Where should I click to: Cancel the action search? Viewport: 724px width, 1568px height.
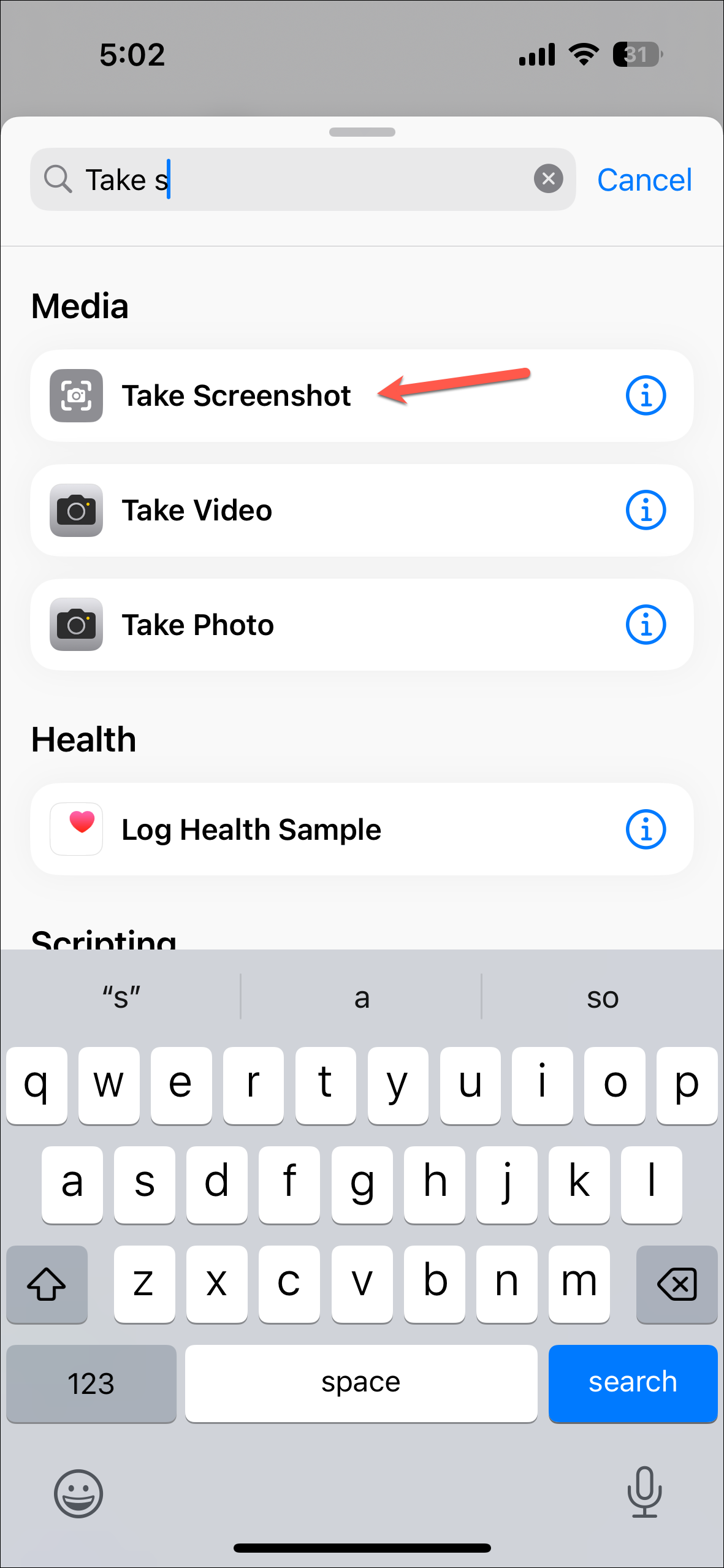coord(644,180)
